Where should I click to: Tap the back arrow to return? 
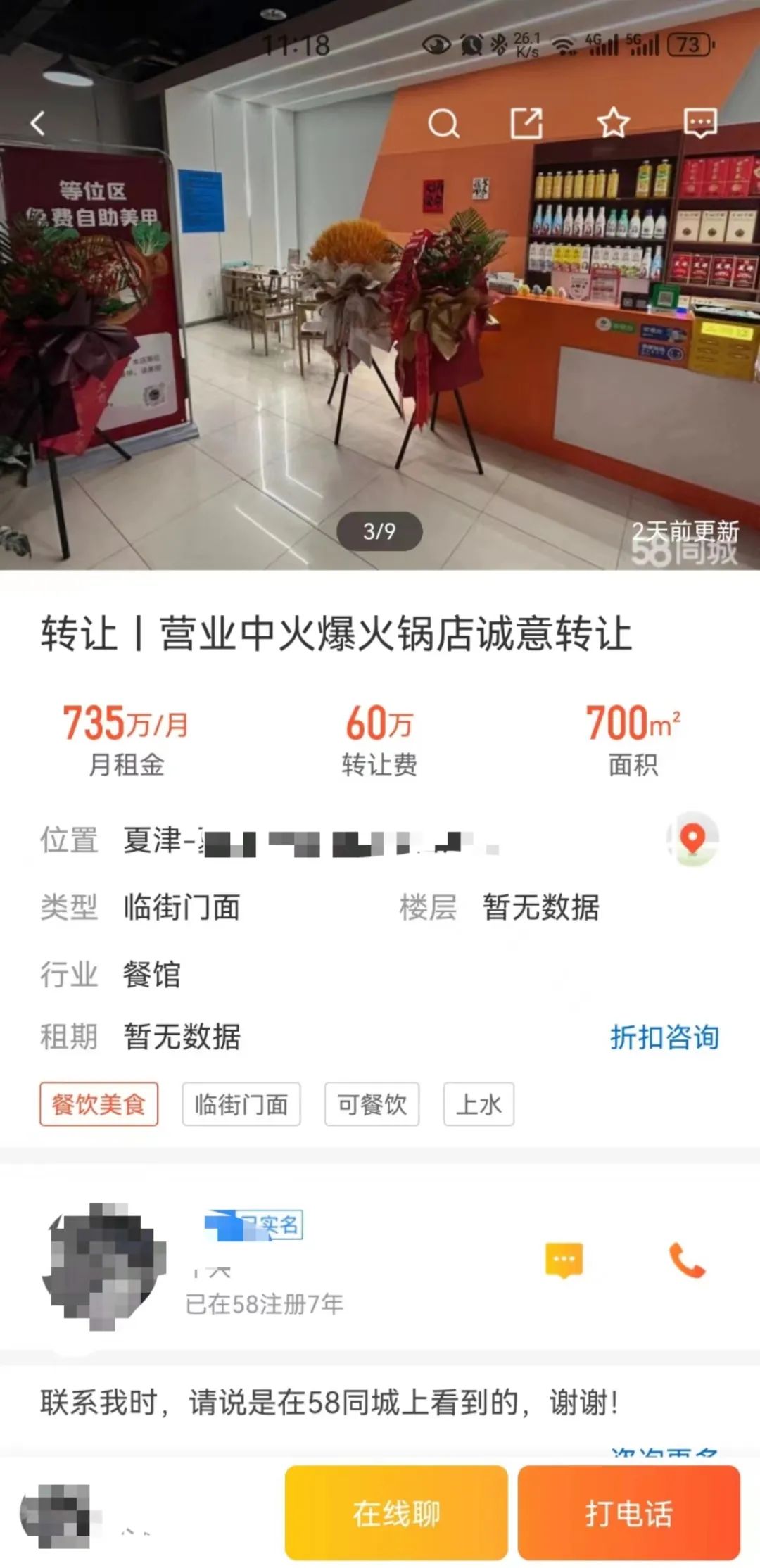click(x=39, y=122)
